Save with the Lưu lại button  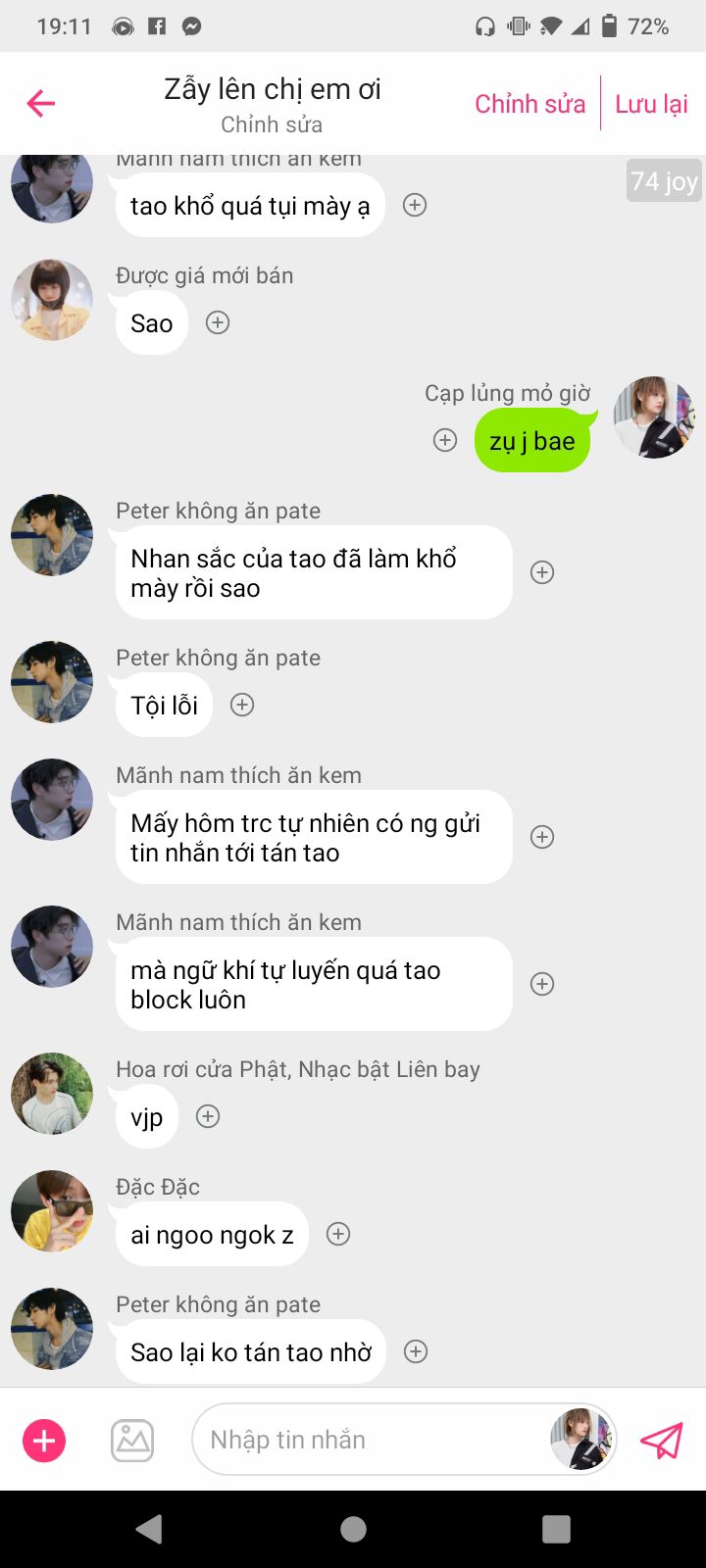click(651, 104)
